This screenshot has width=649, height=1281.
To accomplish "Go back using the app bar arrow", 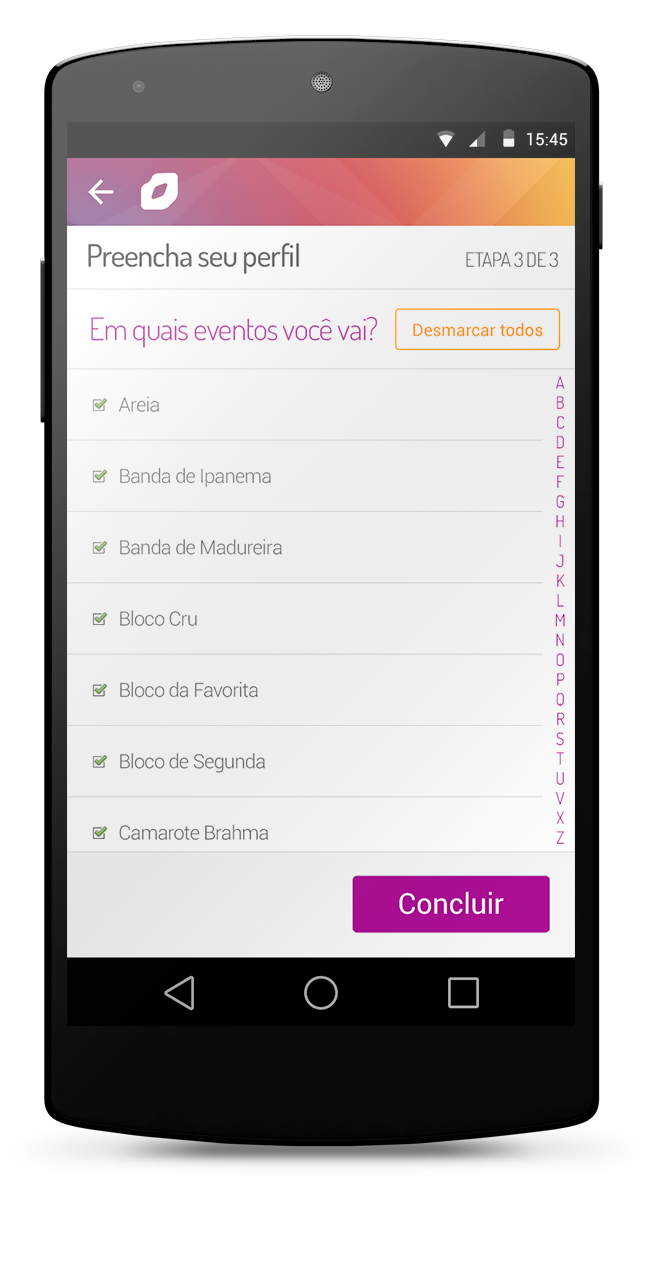I will tap(101, 192).
